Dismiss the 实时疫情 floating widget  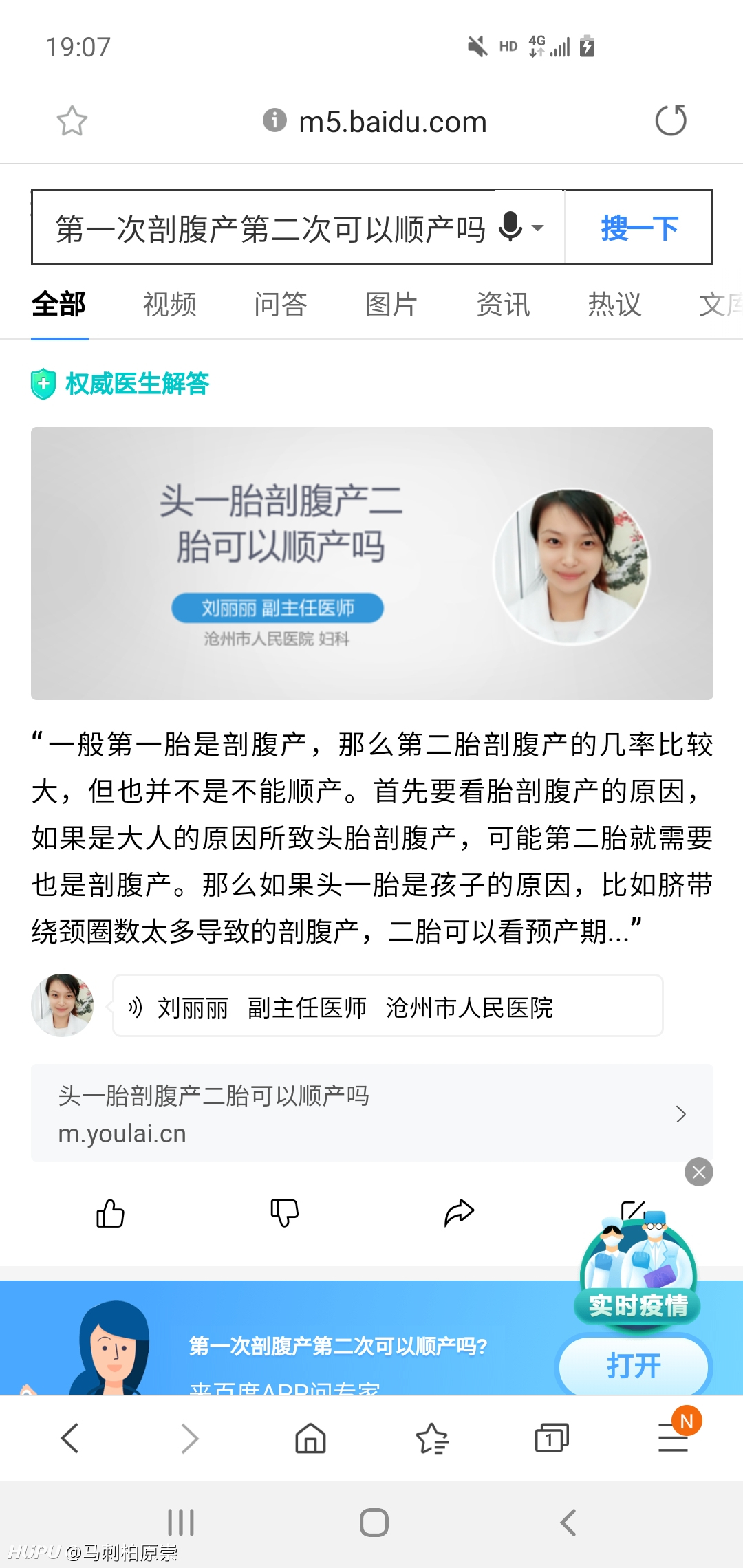point(699,1172)
